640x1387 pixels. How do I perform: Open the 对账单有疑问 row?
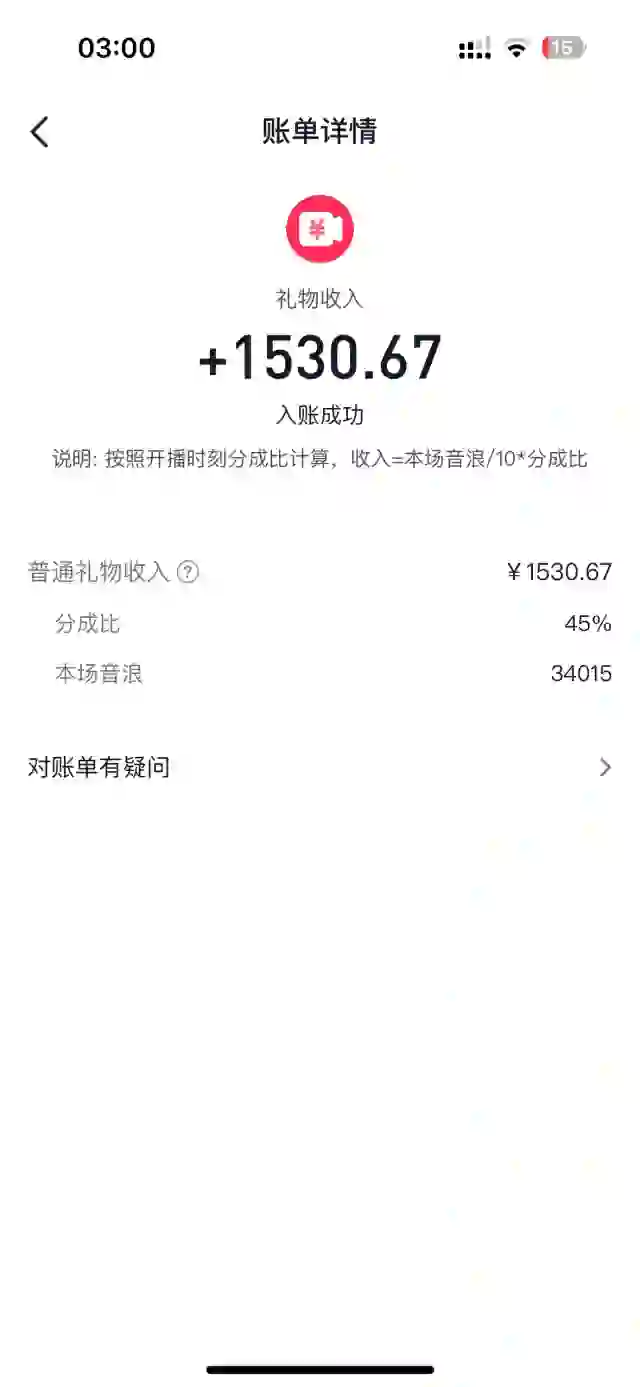pos(320,767)
